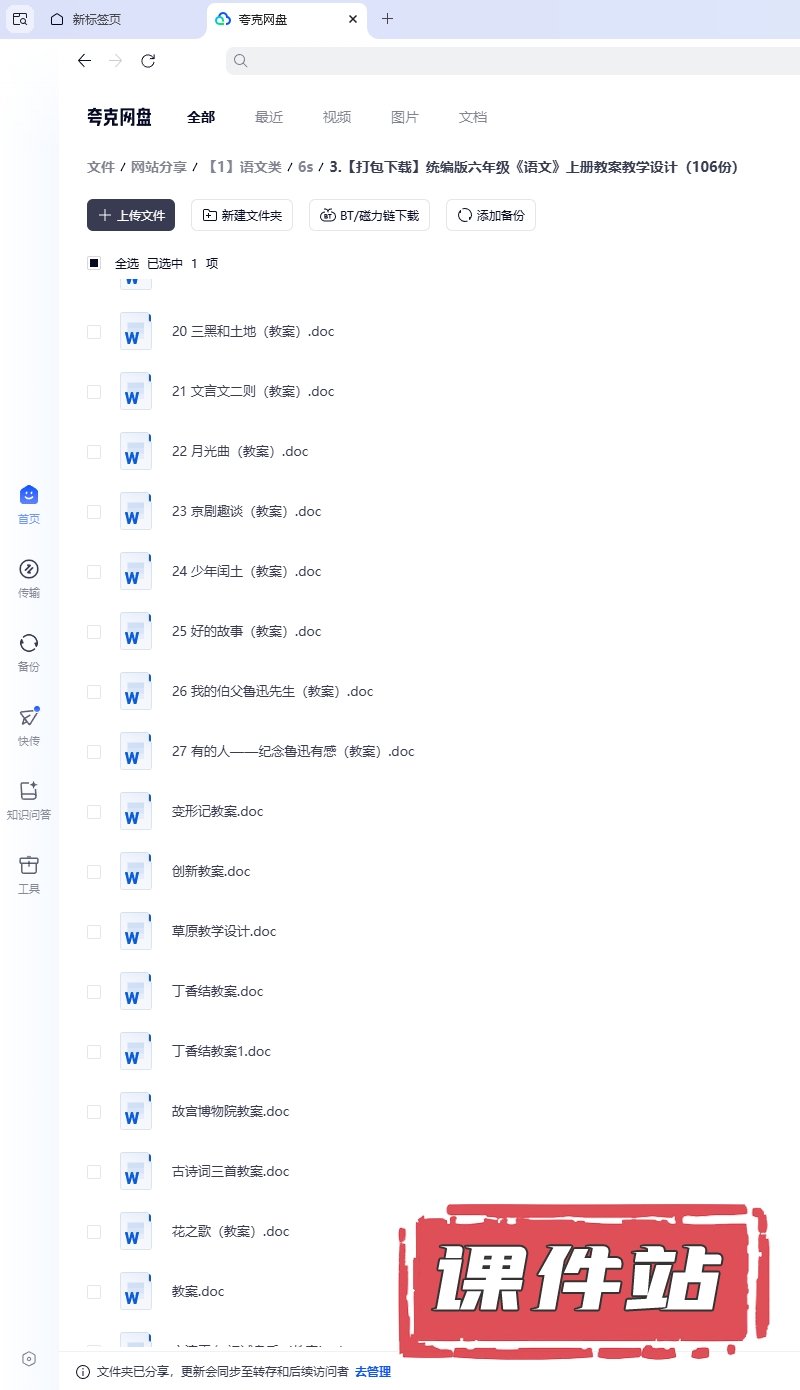800x1390 pixels.
Task: Create a folder with 新建文件夹
Action: (x=242, y=215)
